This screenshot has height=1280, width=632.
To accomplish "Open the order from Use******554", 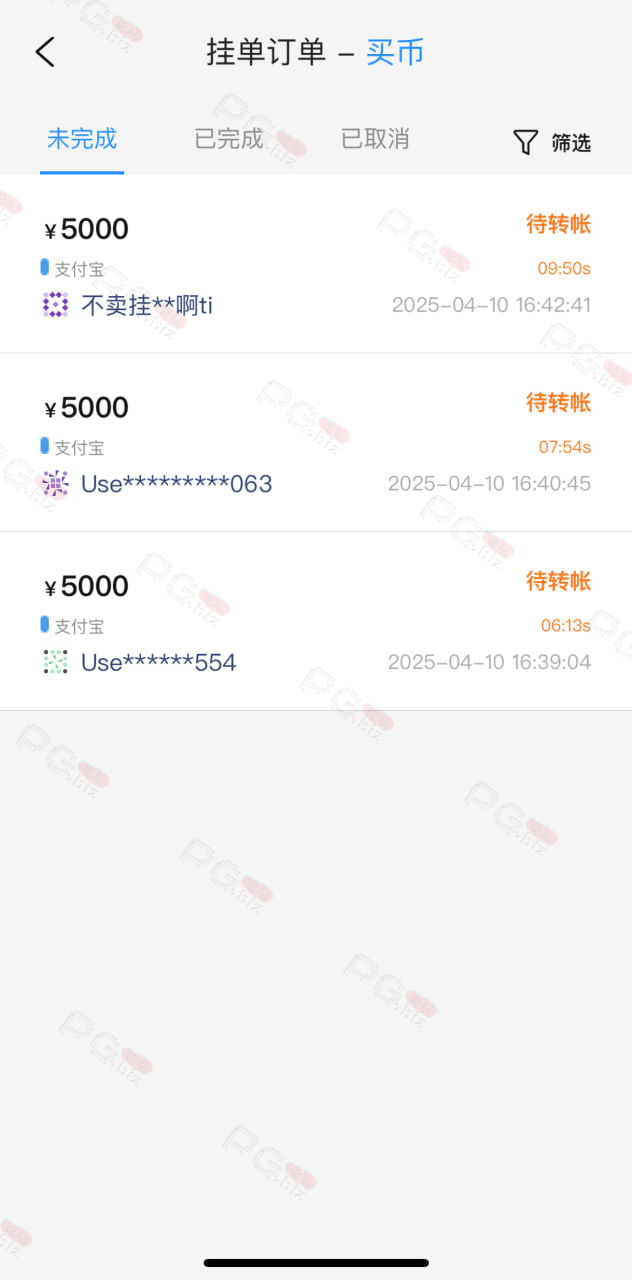I will [x=316, y=621].
